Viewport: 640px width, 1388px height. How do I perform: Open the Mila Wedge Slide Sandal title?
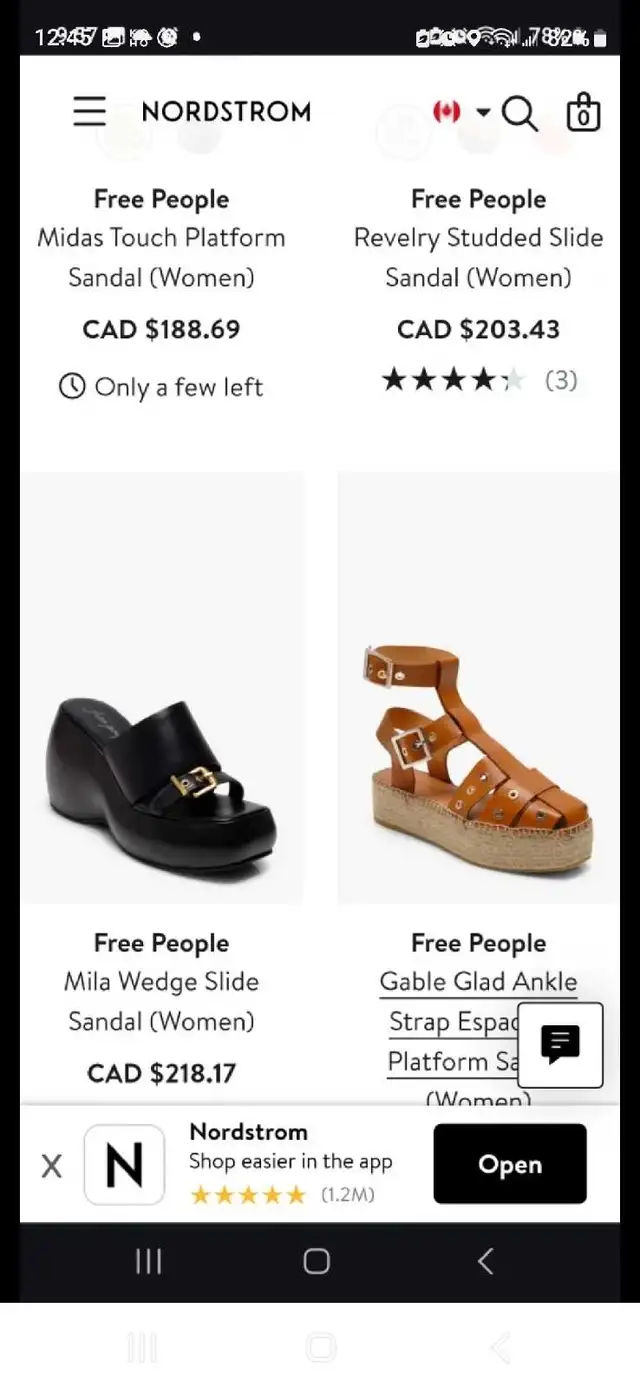point(161,1001)
